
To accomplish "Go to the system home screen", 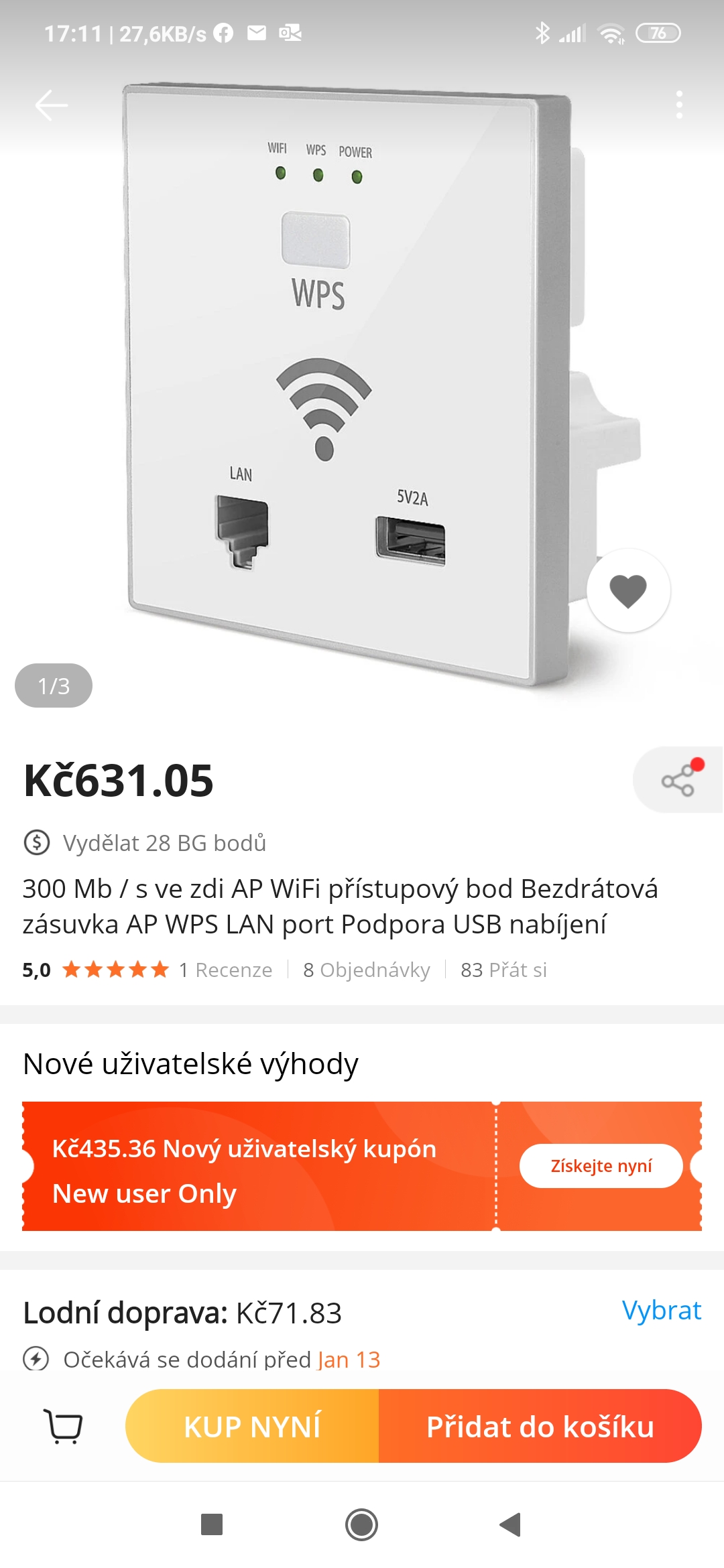I will pos(361,1524).
